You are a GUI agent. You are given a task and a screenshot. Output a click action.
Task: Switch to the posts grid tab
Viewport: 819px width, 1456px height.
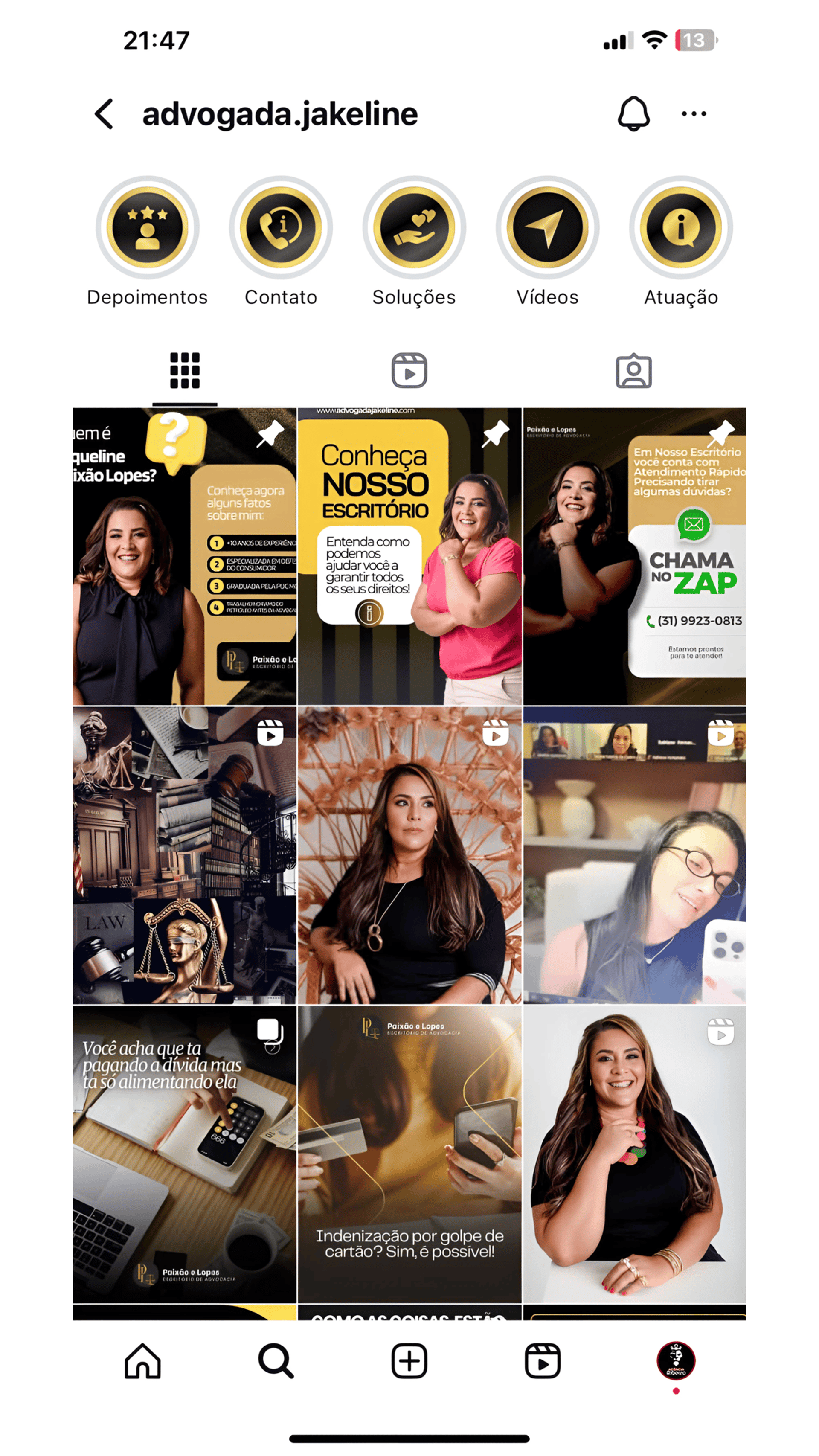point(185,371)
